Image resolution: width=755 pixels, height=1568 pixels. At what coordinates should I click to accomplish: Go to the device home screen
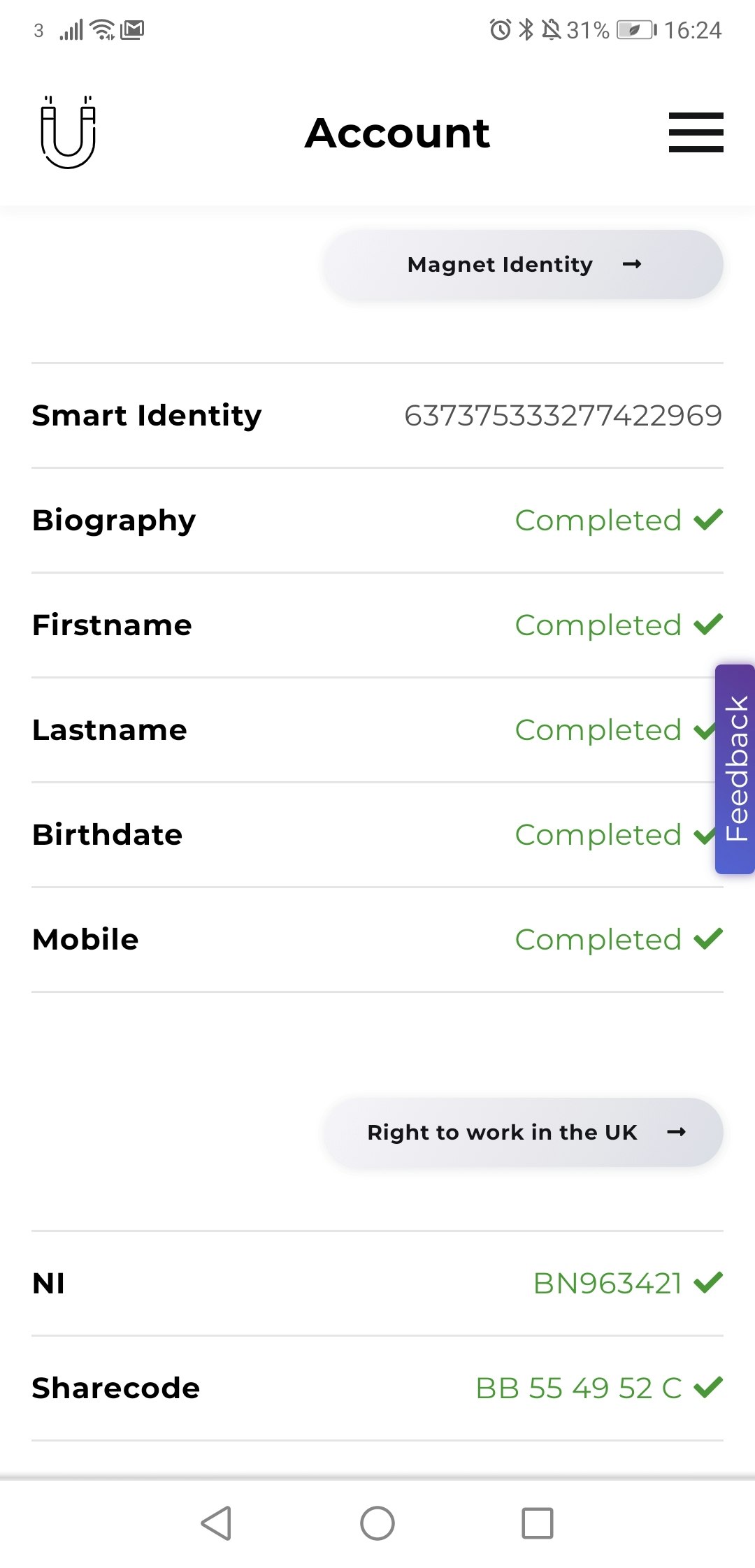click(377, 1523)
